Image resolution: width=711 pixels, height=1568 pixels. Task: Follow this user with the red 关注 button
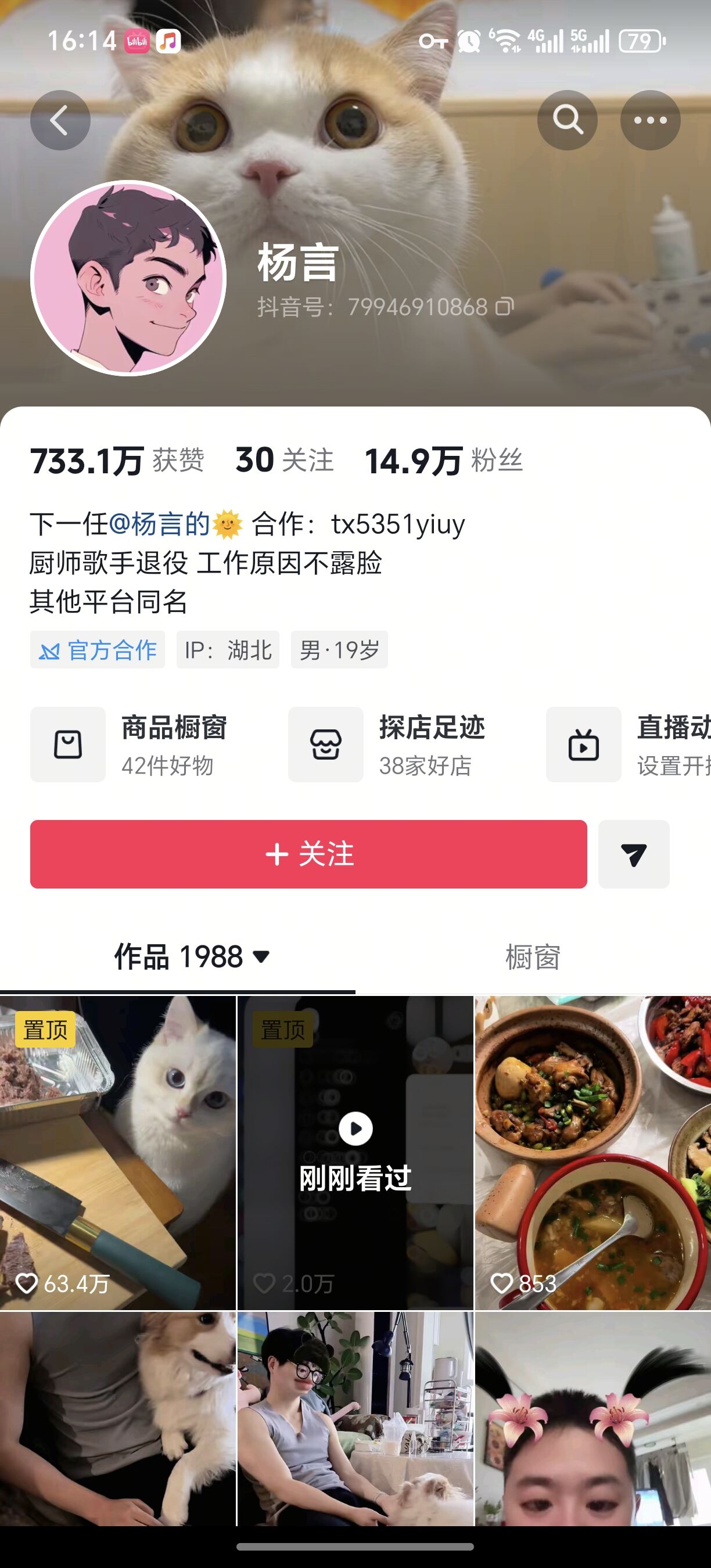(x=308, y=854)
